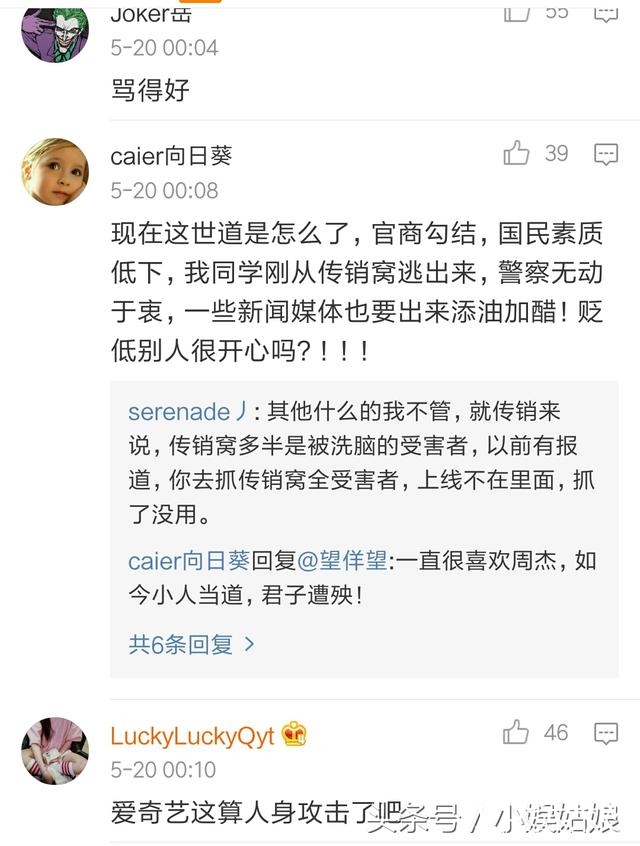Like the comment by caier向日葵
This screenshot has width=640, height=846.
pyautogui.click(x=516, y=154)
